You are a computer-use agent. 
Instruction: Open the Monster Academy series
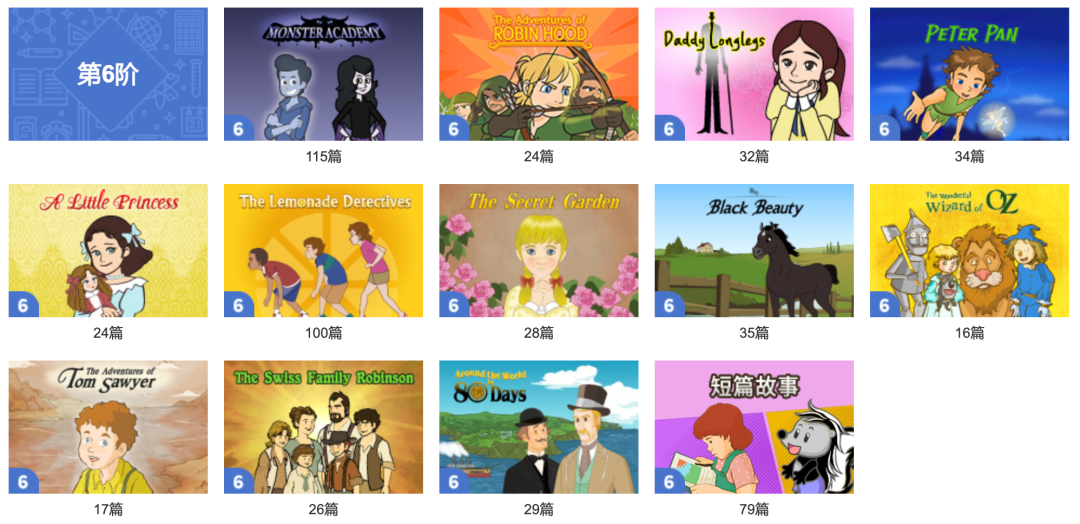click(323, 74)
